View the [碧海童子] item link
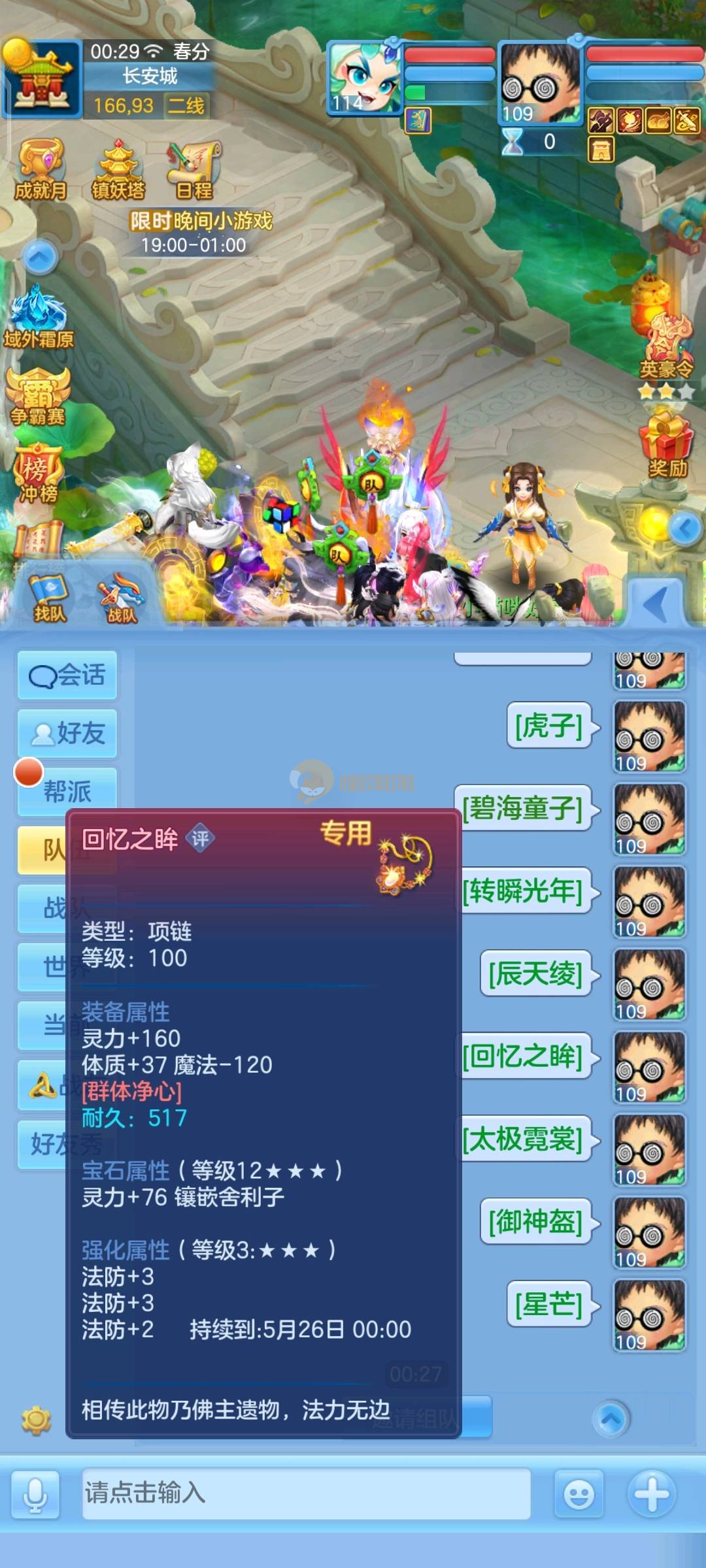The height and width of the screenshot is (1568, 706). coord(523,808)
